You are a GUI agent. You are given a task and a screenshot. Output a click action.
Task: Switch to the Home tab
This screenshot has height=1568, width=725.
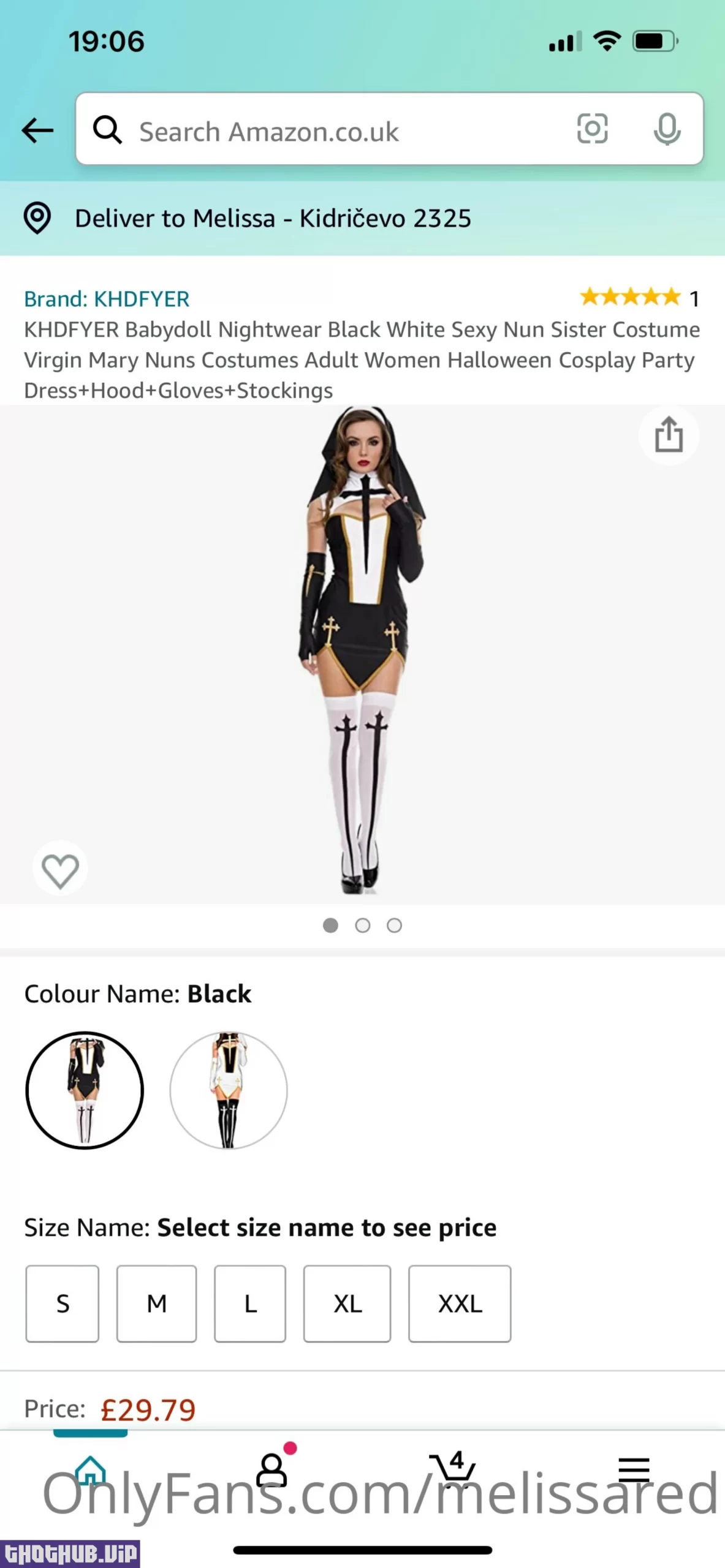[90, 1469]
